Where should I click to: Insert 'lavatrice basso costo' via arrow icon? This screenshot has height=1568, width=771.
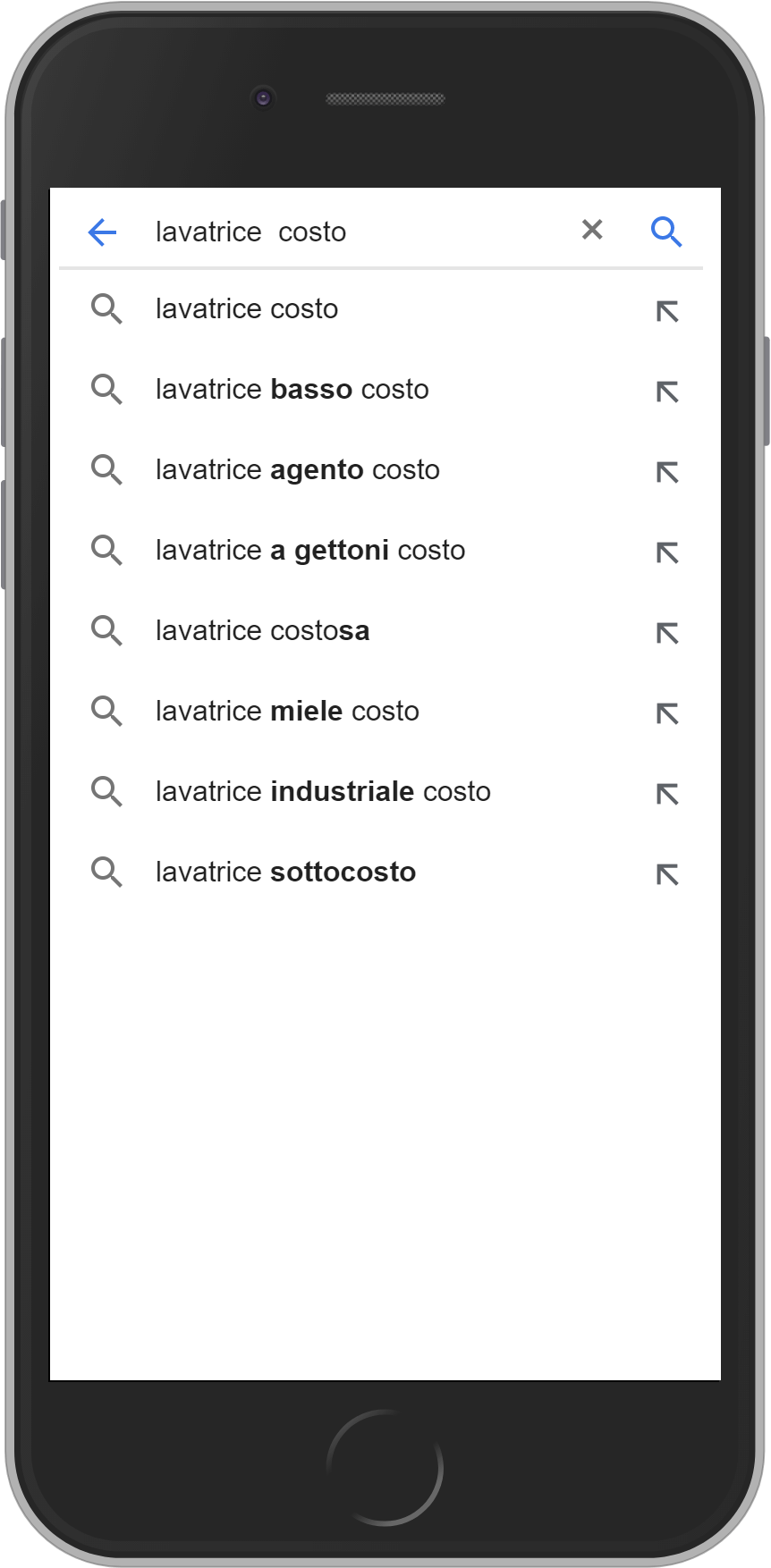click(x=667, y=392)
